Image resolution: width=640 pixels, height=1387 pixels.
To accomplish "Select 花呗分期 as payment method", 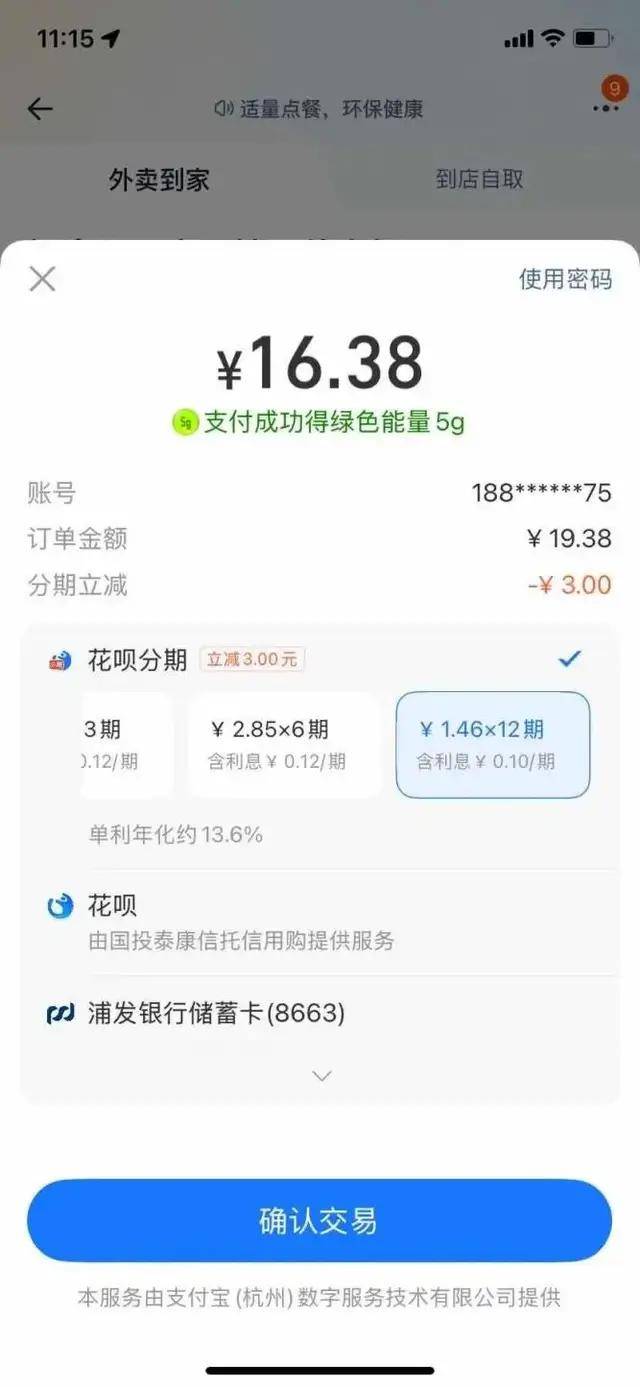I will point(319,660).
